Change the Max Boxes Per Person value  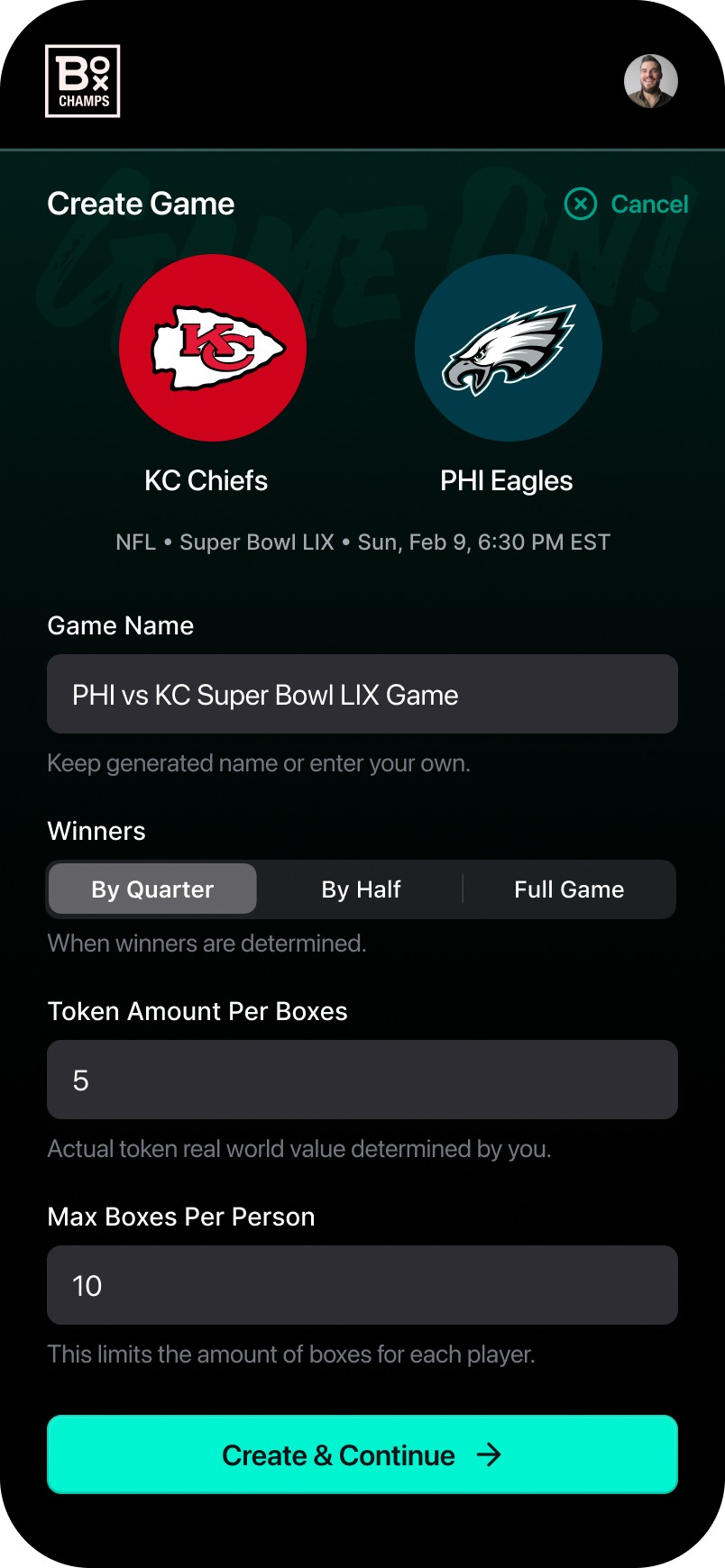pyautogui.click(x=362, y=1285)
